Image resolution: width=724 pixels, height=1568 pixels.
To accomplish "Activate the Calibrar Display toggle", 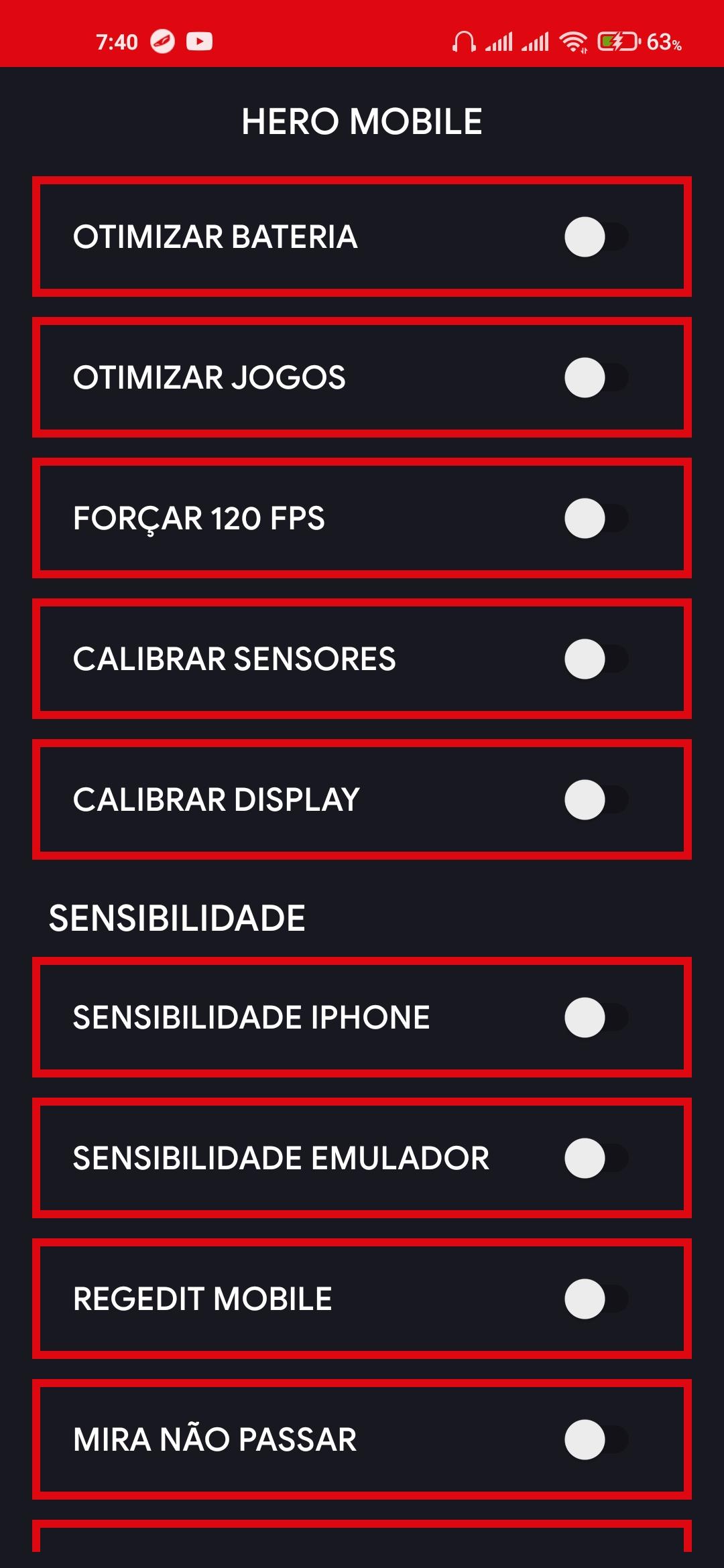I will tap(596, 799).
